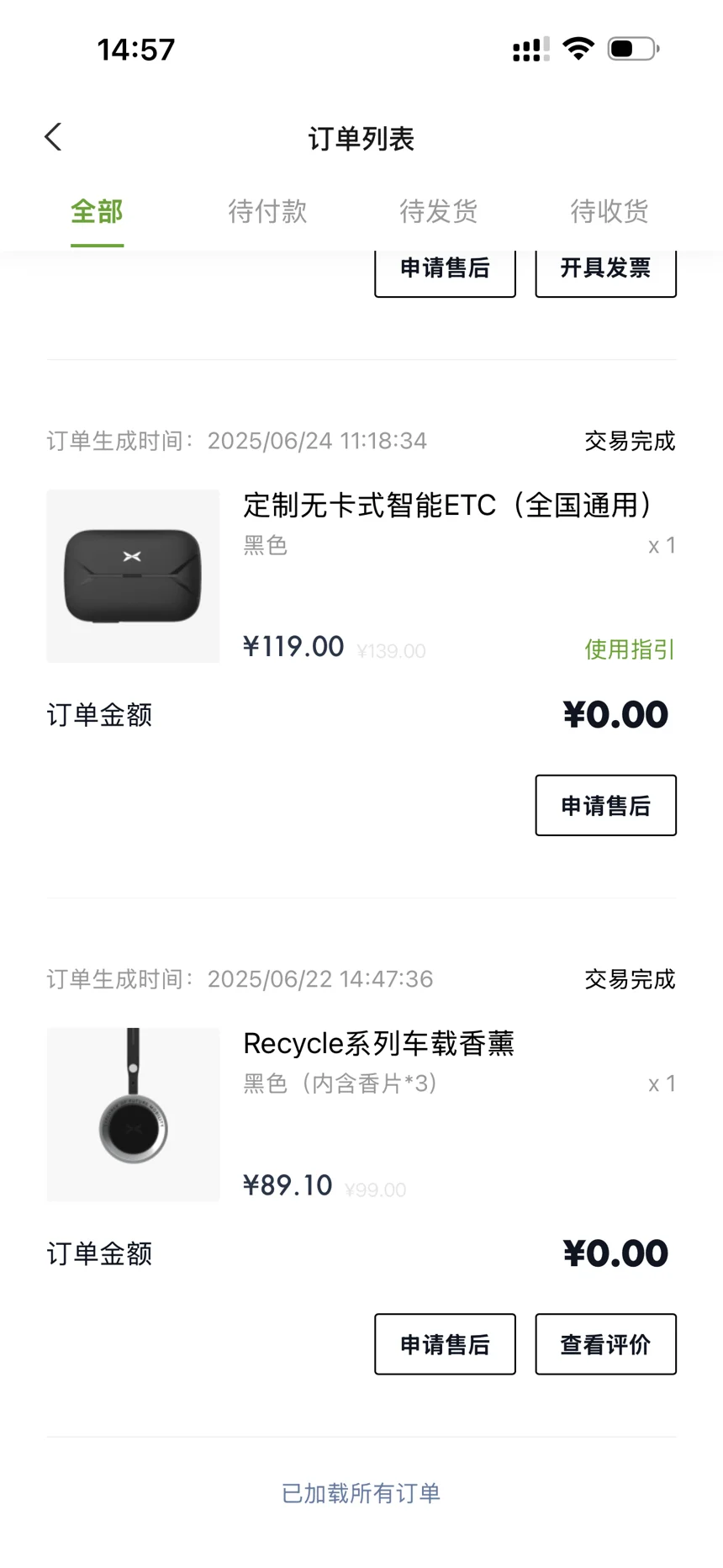Tap 申请售后 for the ETC order
Viewport: 723px width, 1568px height.
tap(605, 805)
